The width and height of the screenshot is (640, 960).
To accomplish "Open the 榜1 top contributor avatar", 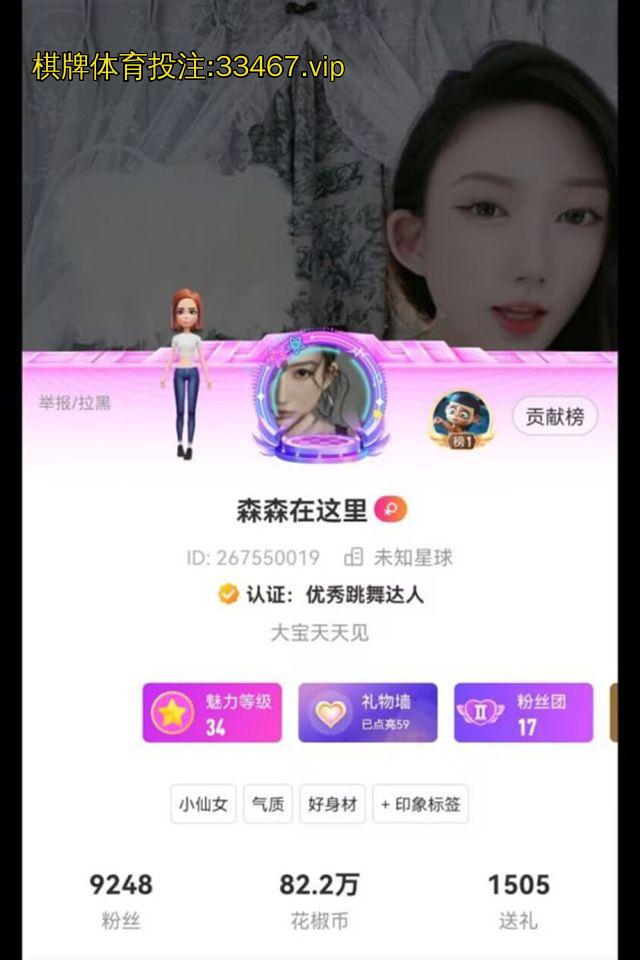I will point(461,419).
